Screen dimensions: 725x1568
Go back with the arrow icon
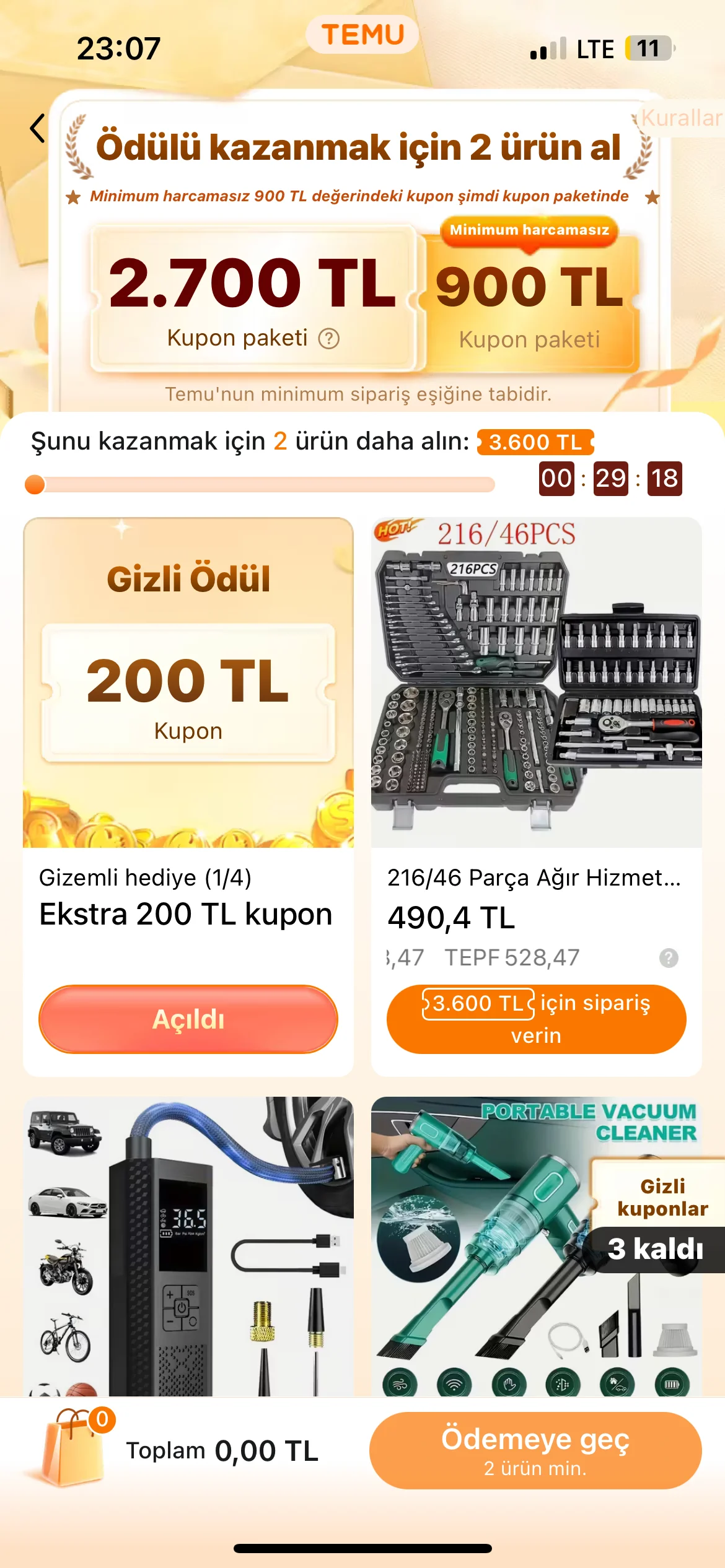point(38,129)
